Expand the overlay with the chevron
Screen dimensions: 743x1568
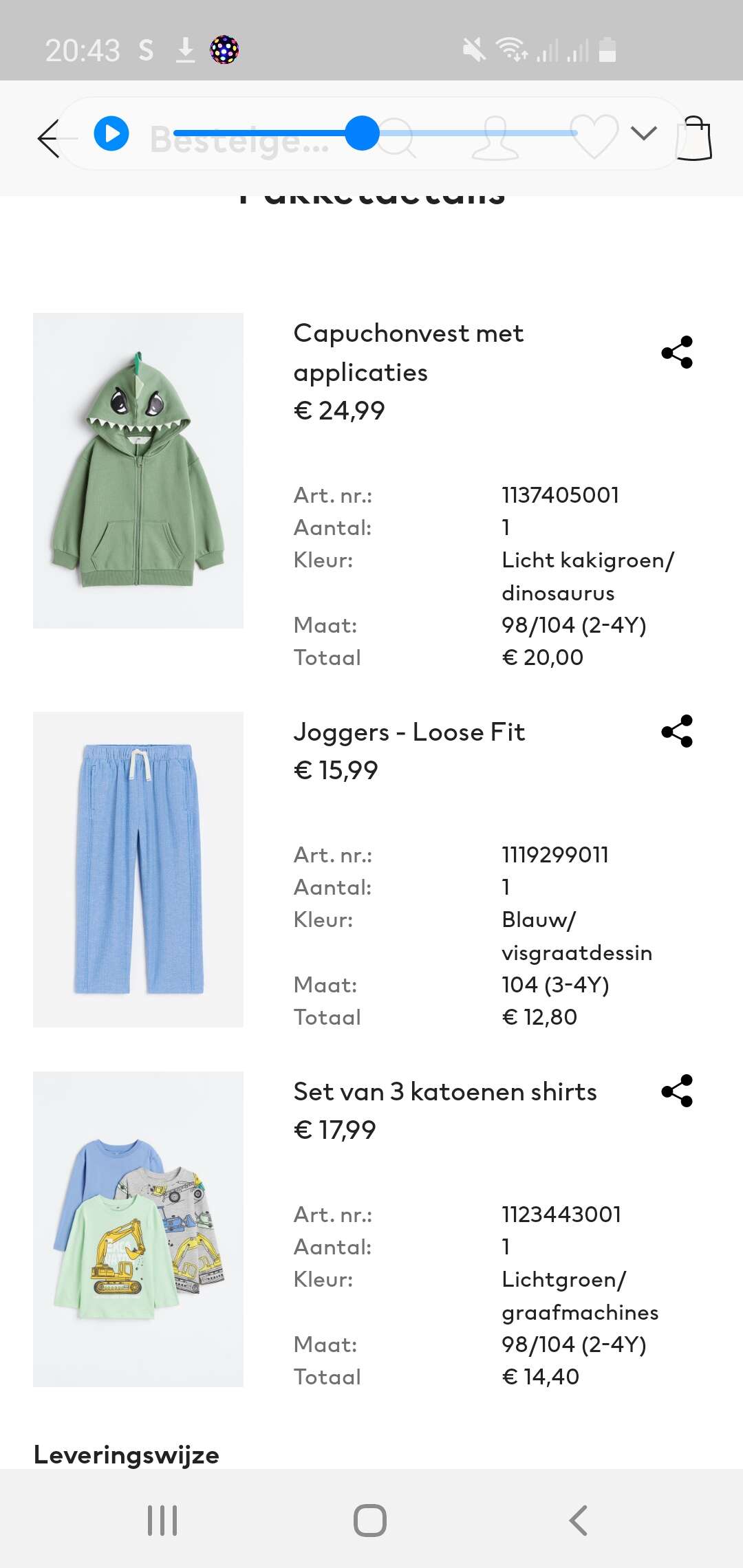click(644, 133)
